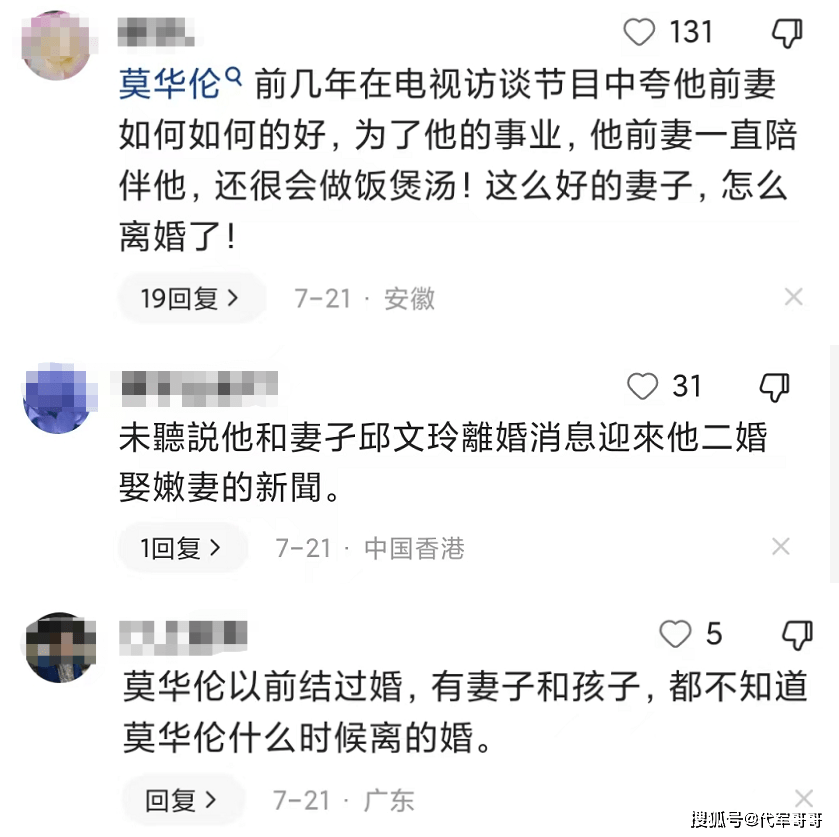The width and height of the screenshot is (839, 837).
Task: Dislike the comment posted from 广东
Action: pyautogui.click(x=796, y=634)
